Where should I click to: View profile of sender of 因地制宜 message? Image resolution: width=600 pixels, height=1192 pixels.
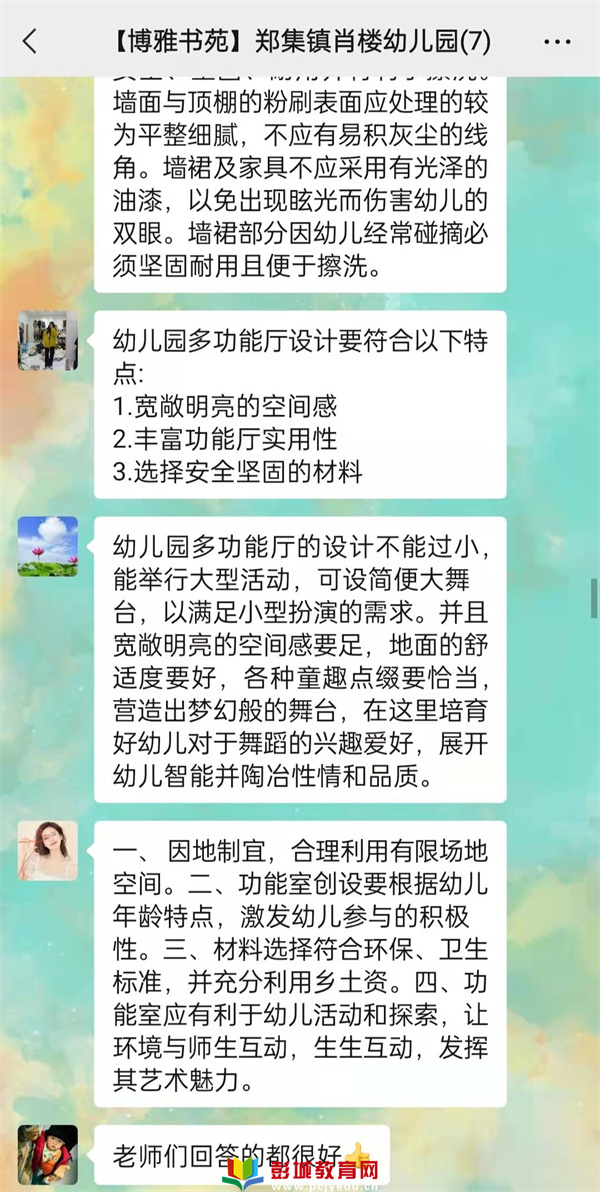point(47,851)
